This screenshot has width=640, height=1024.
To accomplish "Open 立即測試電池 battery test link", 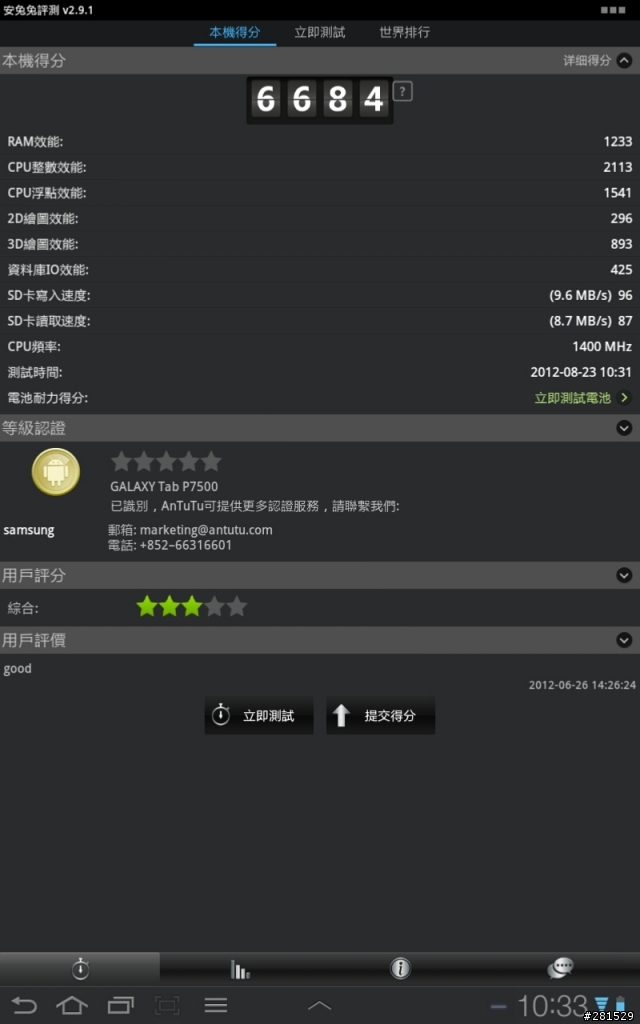I will pyautogui.click(x=581, y=398).
